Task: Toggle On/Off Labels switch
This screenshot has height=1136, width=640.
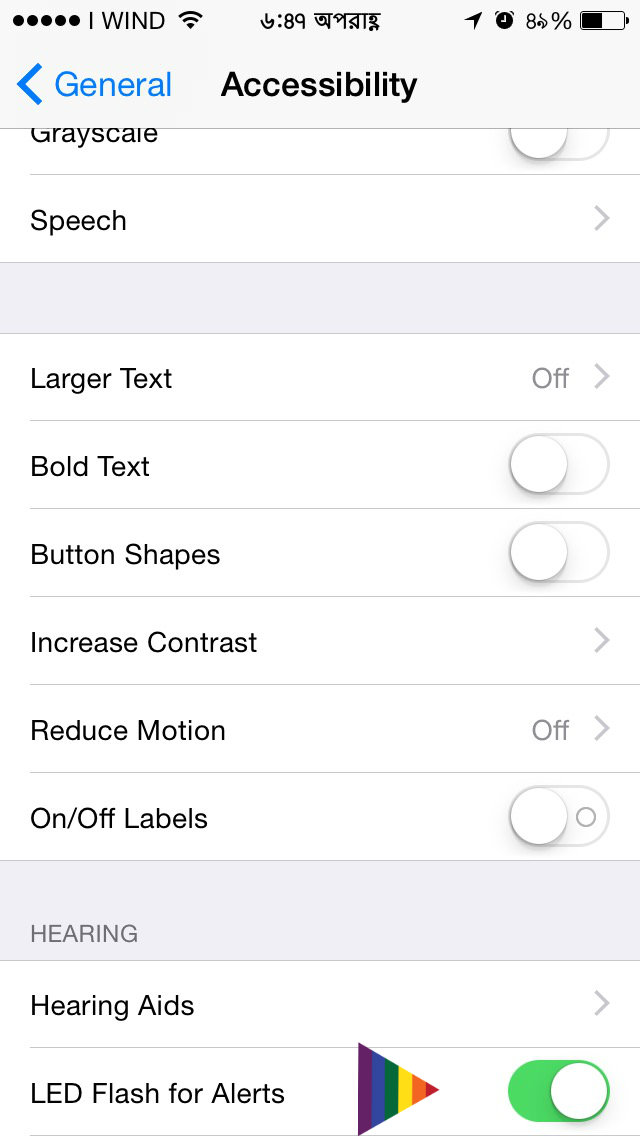Action: [558, 818]
